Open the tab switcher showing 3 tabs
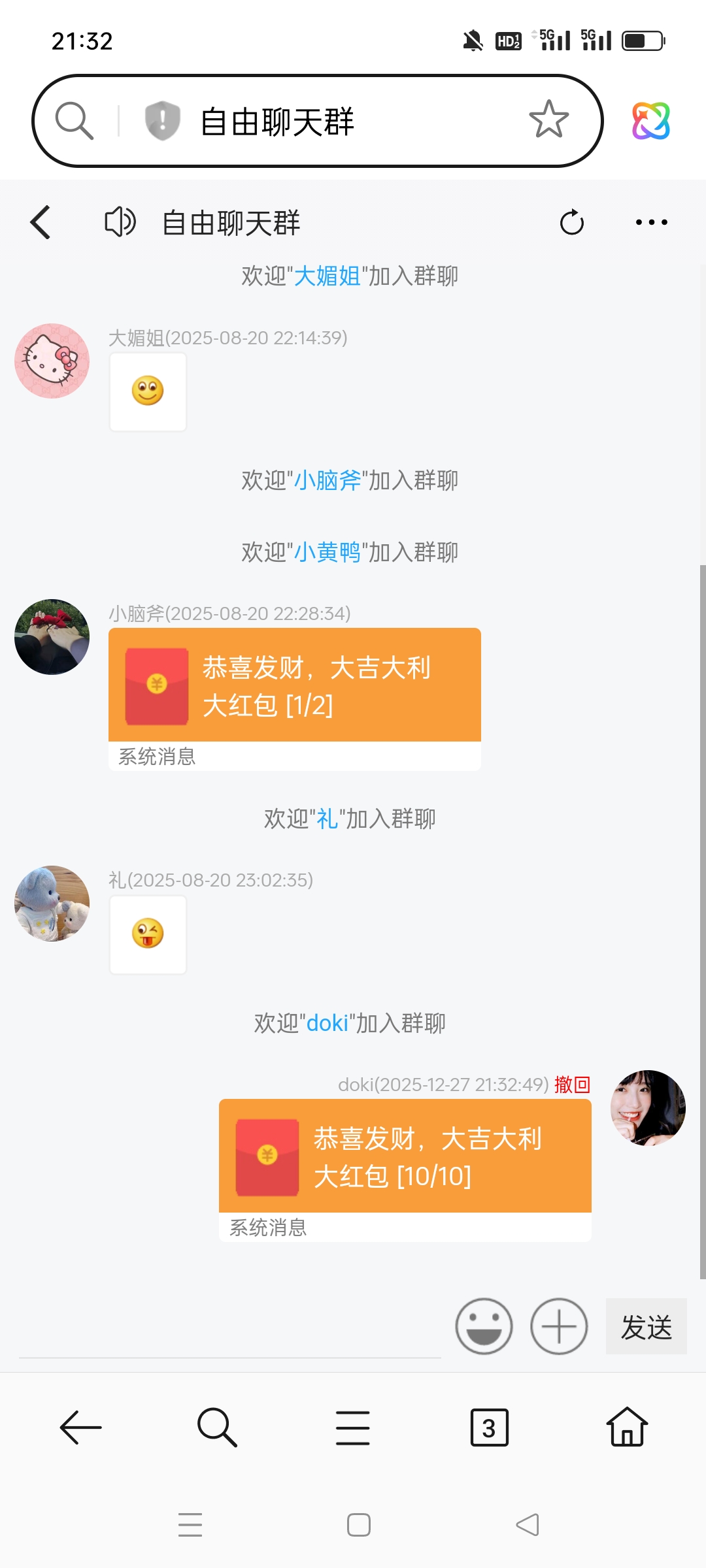 pos(489,1428)
